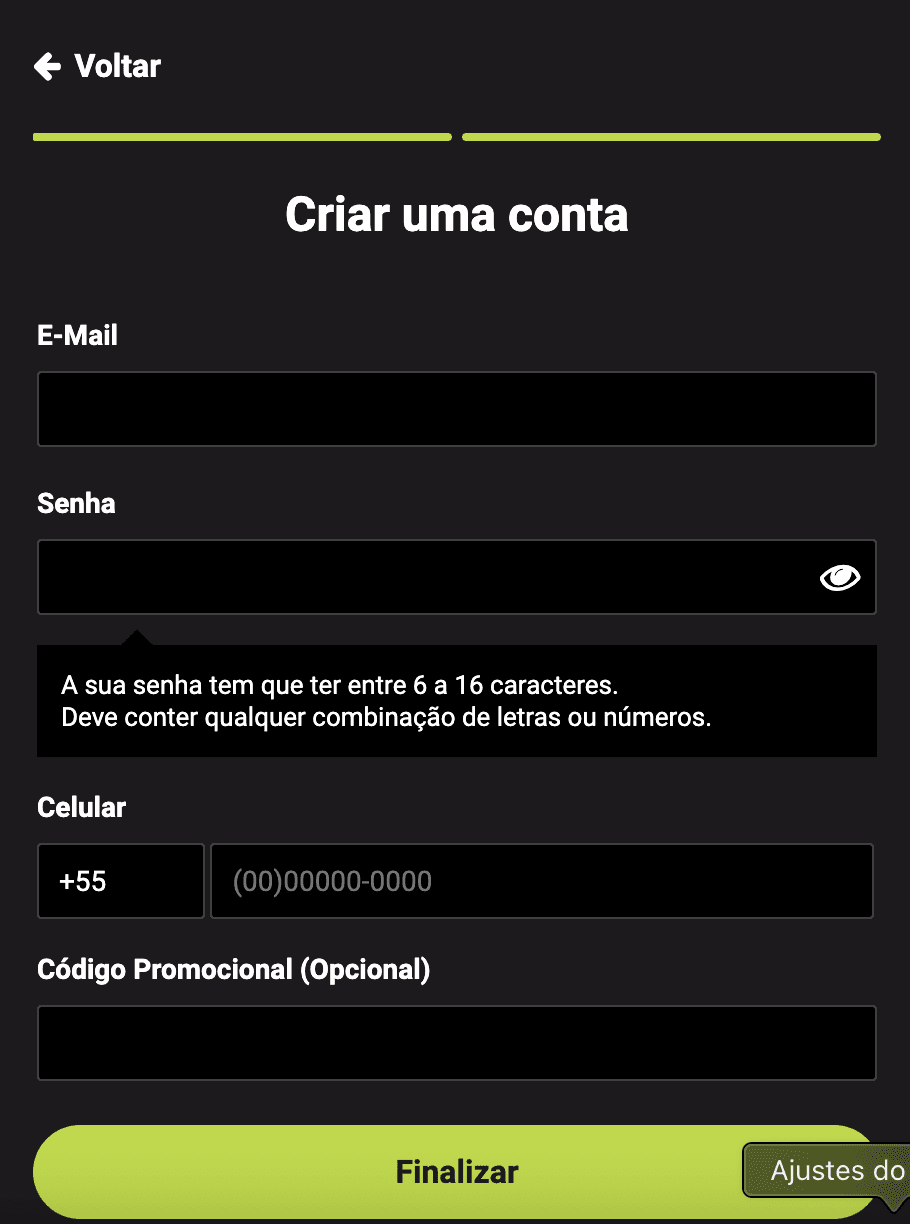Dismiss the password requirements tooltip
The height and width of the screenshot is (1224, 910).
(456, 700)
